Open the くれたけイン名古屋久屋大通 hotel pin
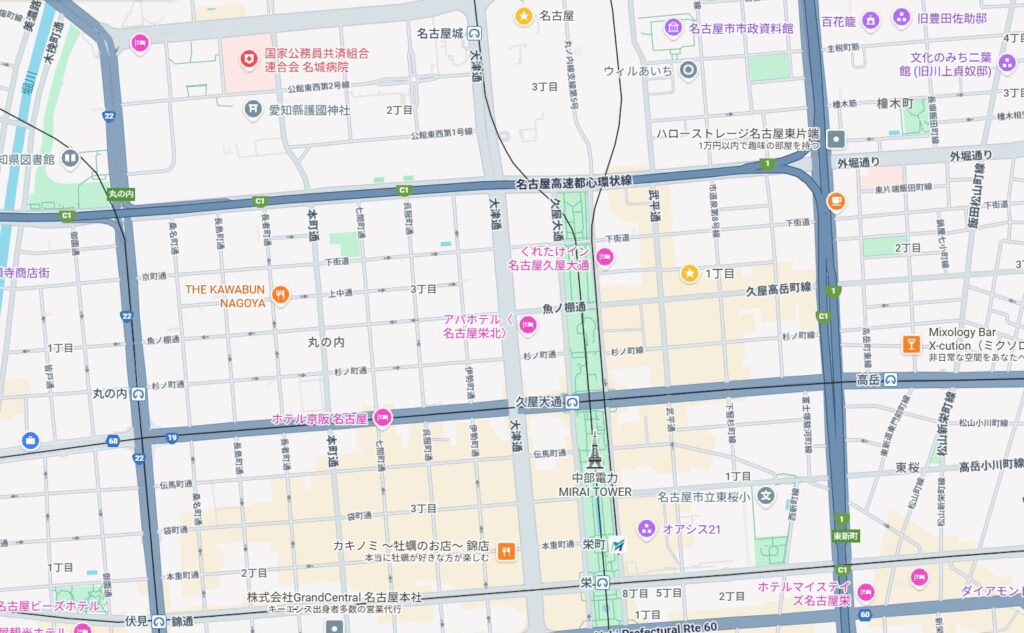 [604, 258]
